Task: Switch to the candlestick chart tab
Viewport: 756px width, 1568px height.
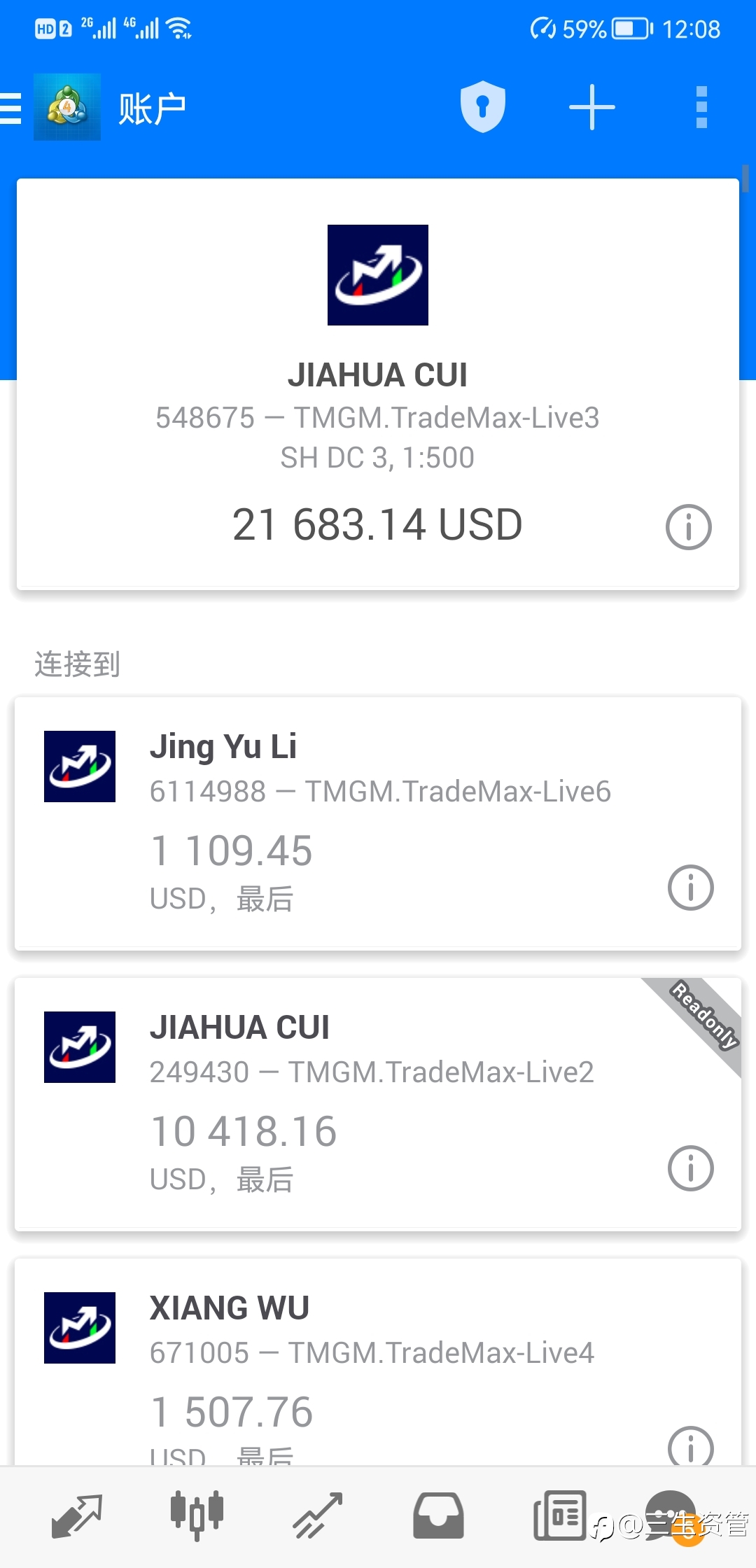Action: click(x=197, y=1516)
